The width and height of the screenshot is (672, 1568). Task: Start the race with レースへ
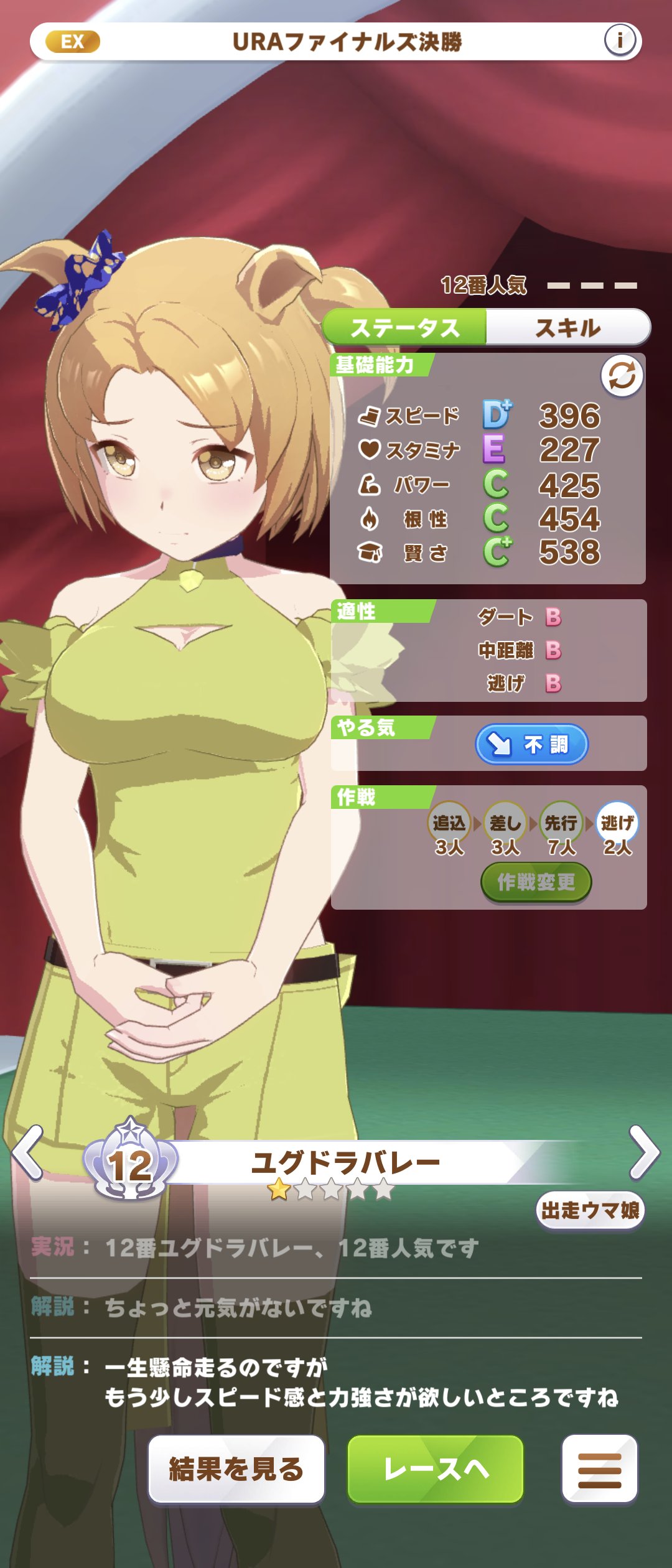[436, 1469]
